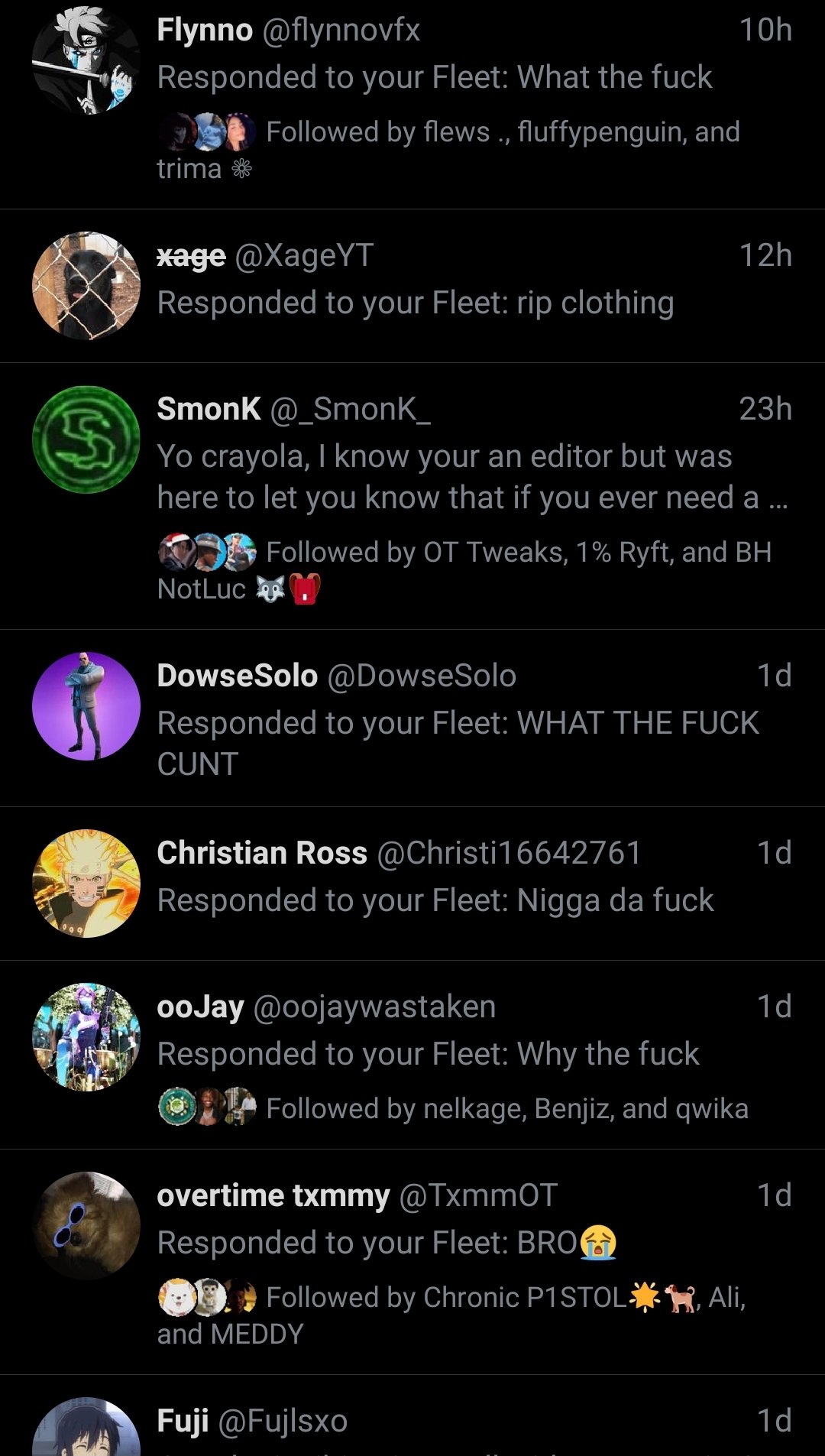
Task: Open overtime txmmy's message
Action: (474, 1242)
